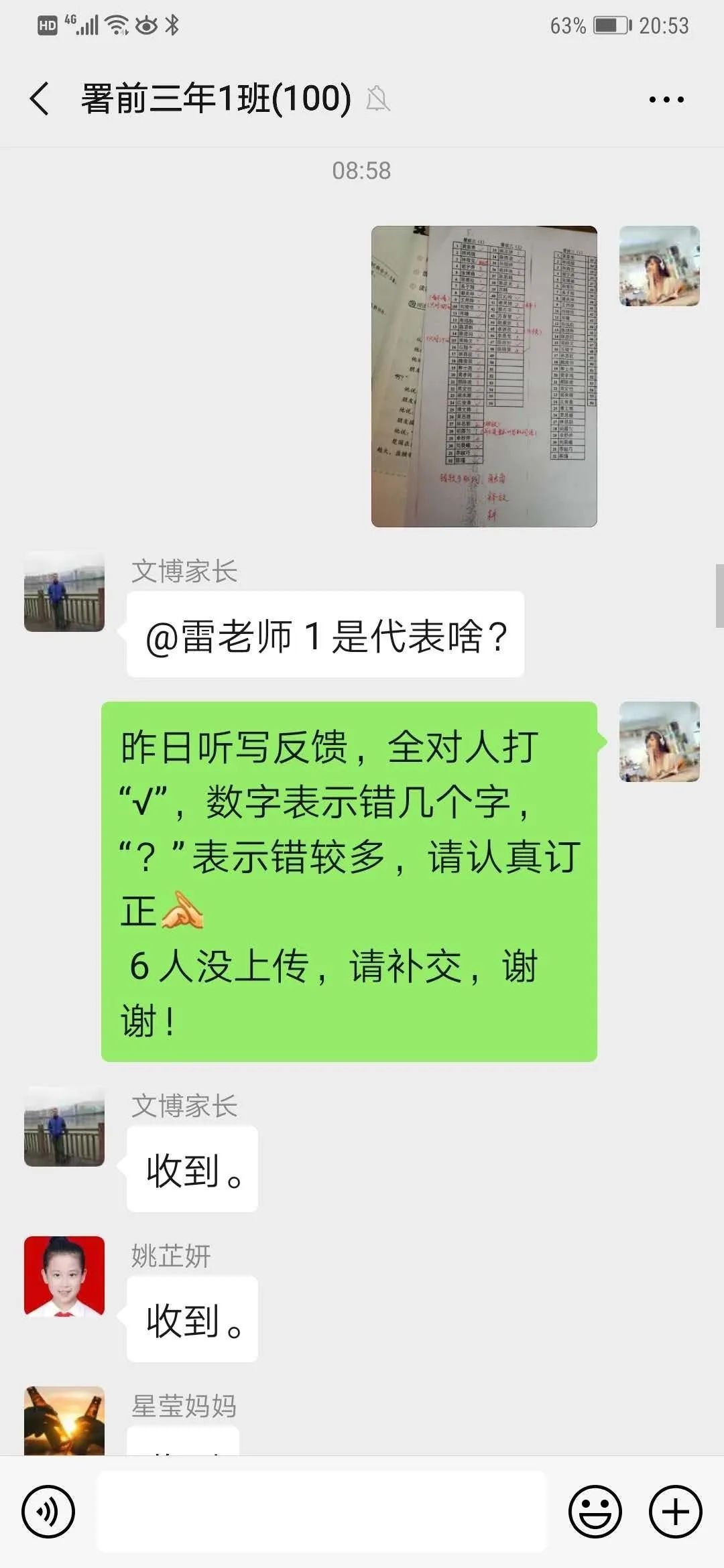Open the emoji picker
Screen dimensions: 724x1568
pyautogui.click(x=595, y=1512)
